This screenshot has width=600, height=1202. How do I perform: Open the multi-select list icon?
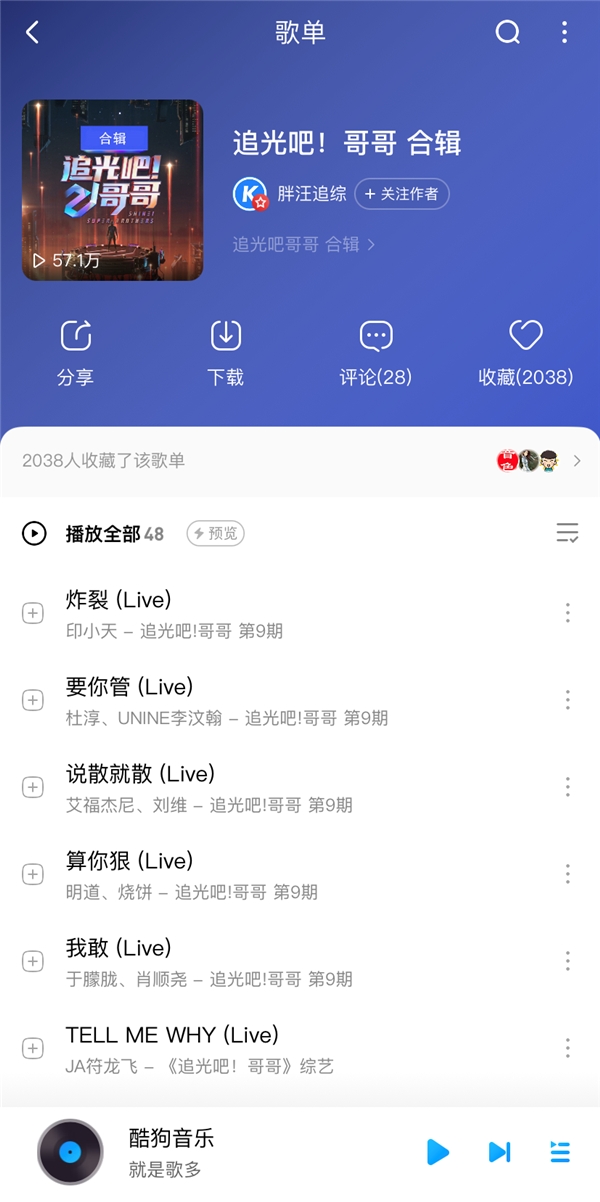click(567, 533)
